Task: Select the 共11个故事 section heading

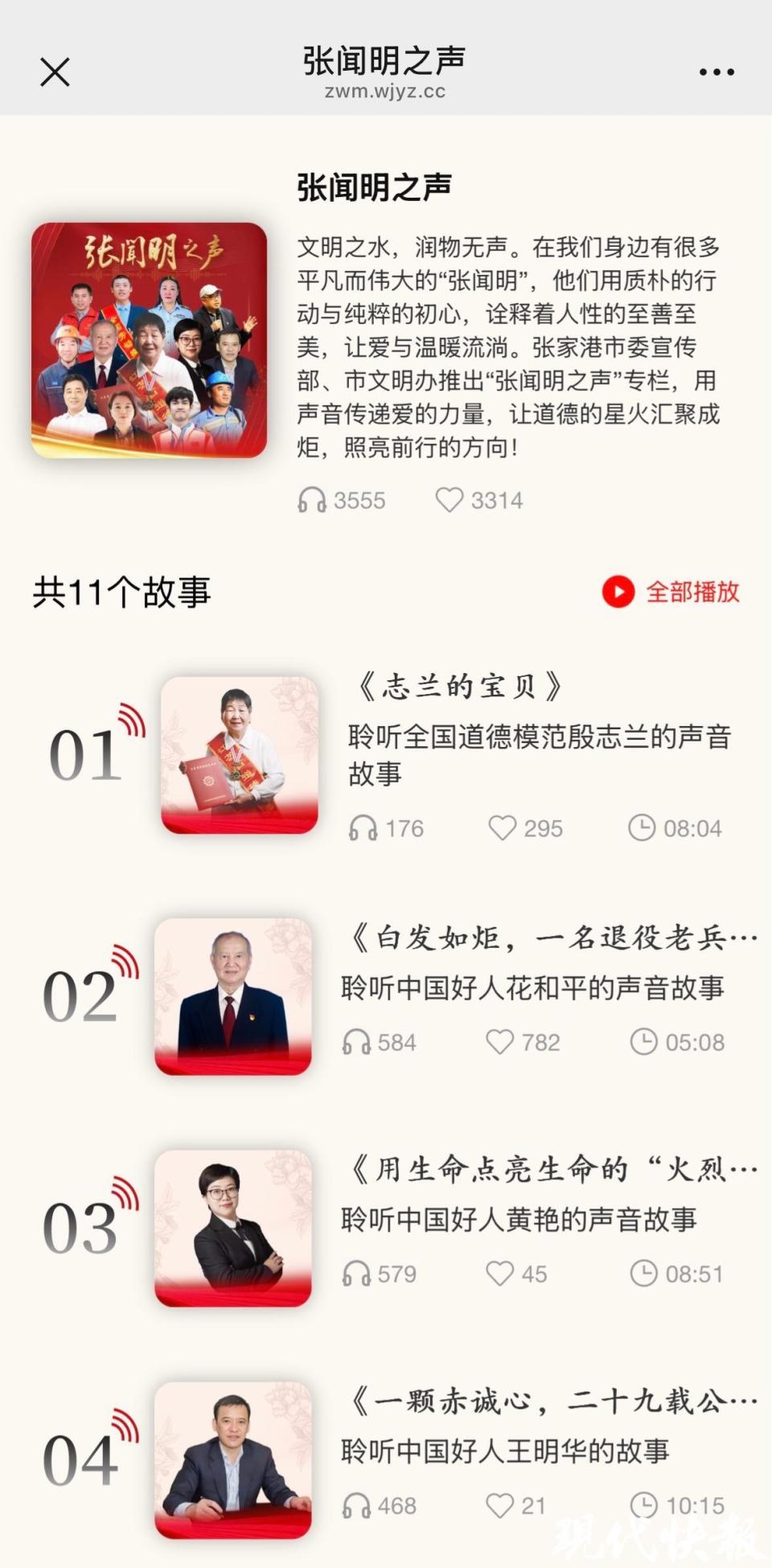Action: (122, 591)
